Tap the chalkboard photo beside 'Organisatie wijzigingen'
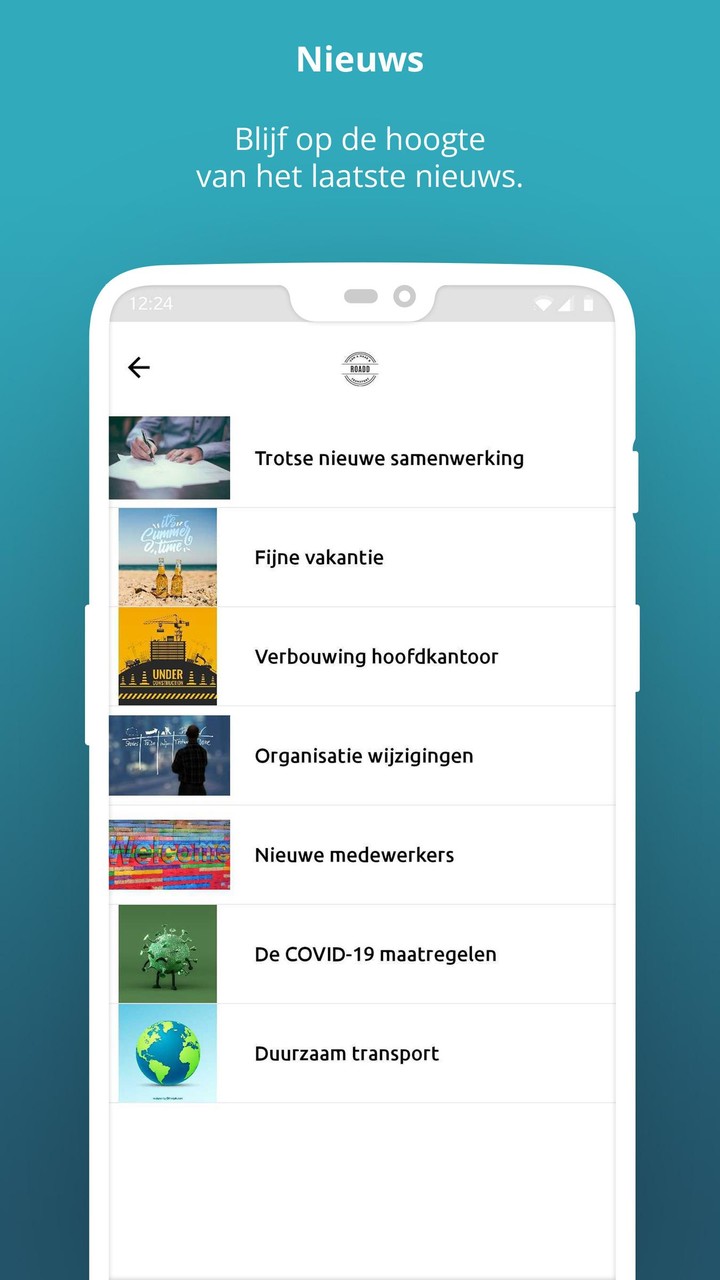Image resolution: width=720 pixels, height=1280 pixels. coord(168,756)
